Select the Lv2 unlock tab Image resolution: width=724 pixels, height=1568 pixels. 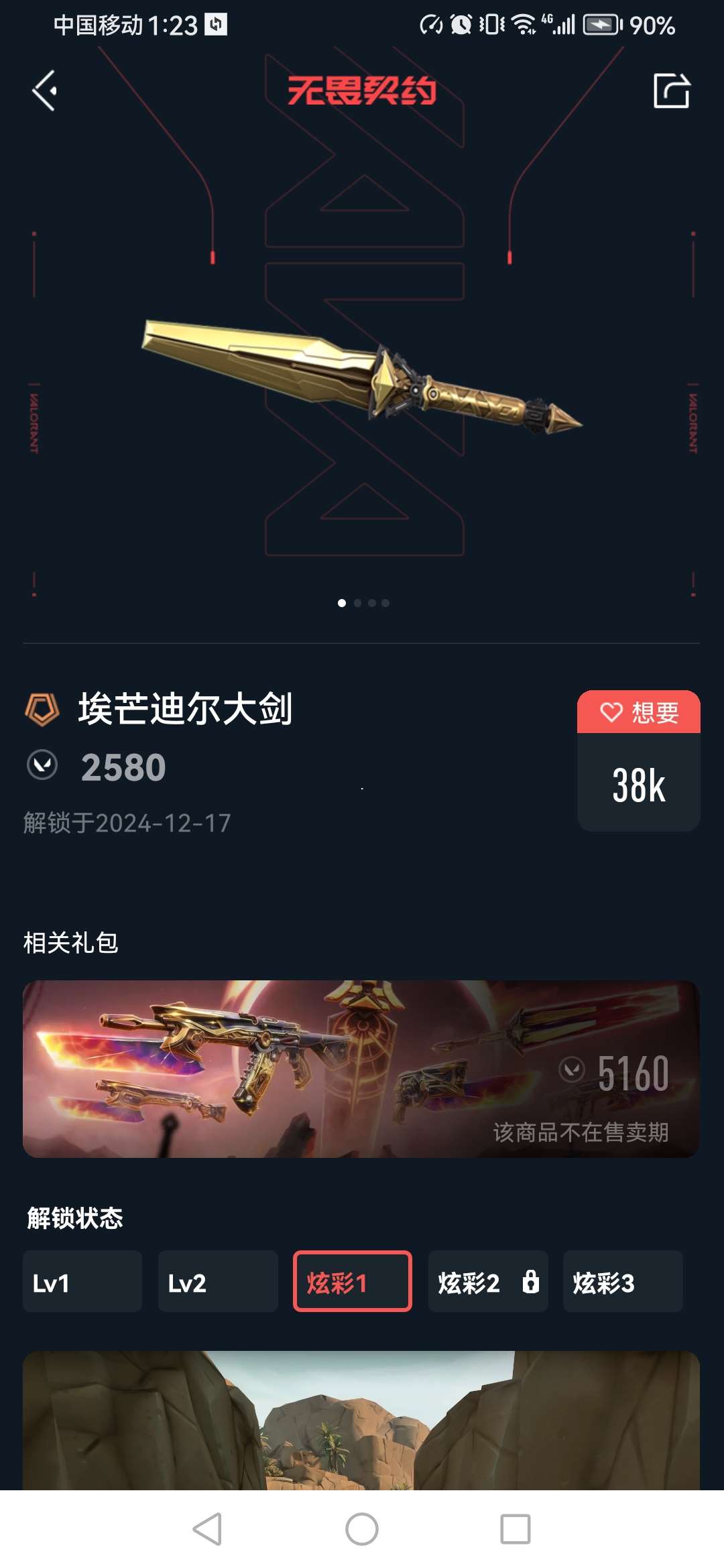coord(217,1281)
